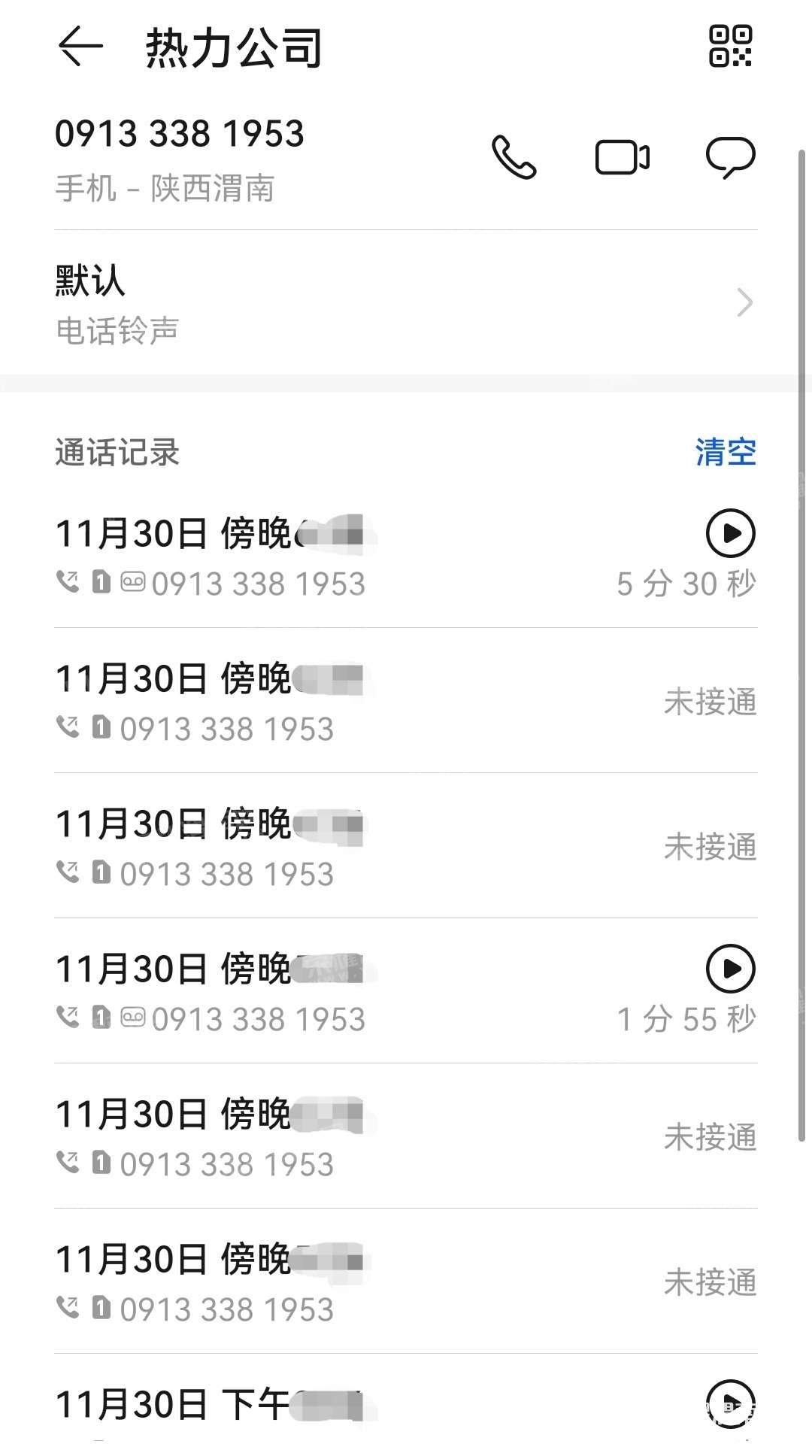
Task: Play recording of 1 分 55 秒 call
Action: (730, 968)
